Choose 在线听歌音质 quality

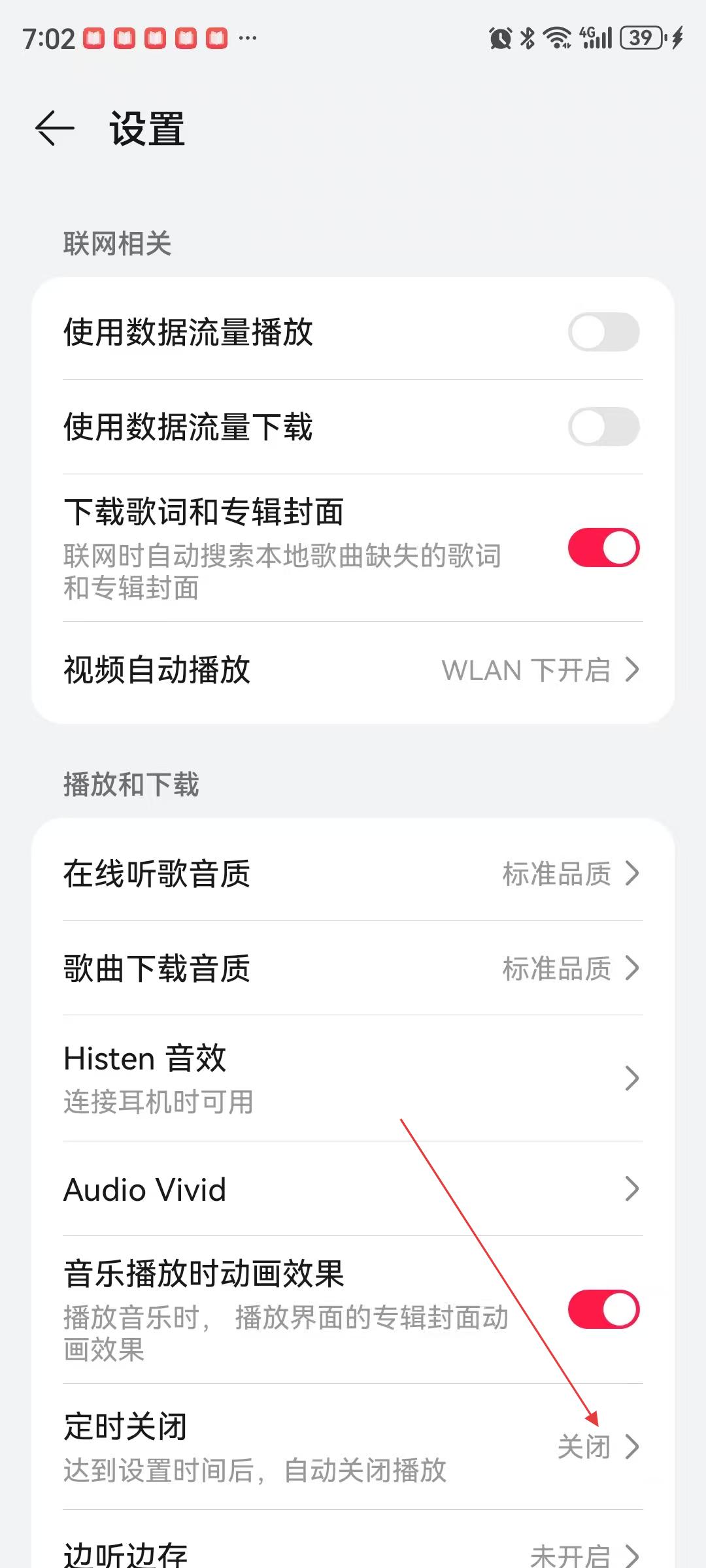click(353, 874)
